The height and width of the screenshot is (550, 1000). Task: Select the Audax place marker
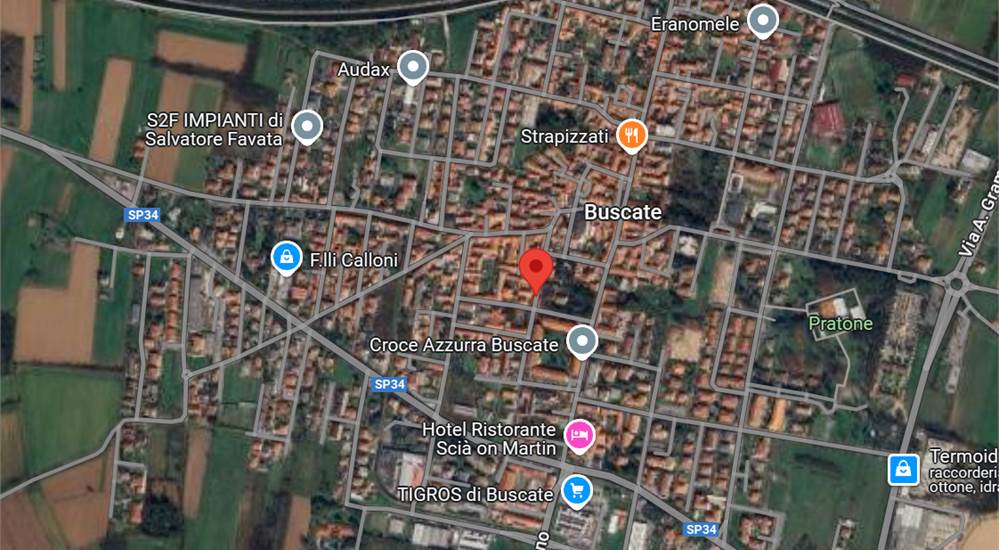[x=413, y=67]
